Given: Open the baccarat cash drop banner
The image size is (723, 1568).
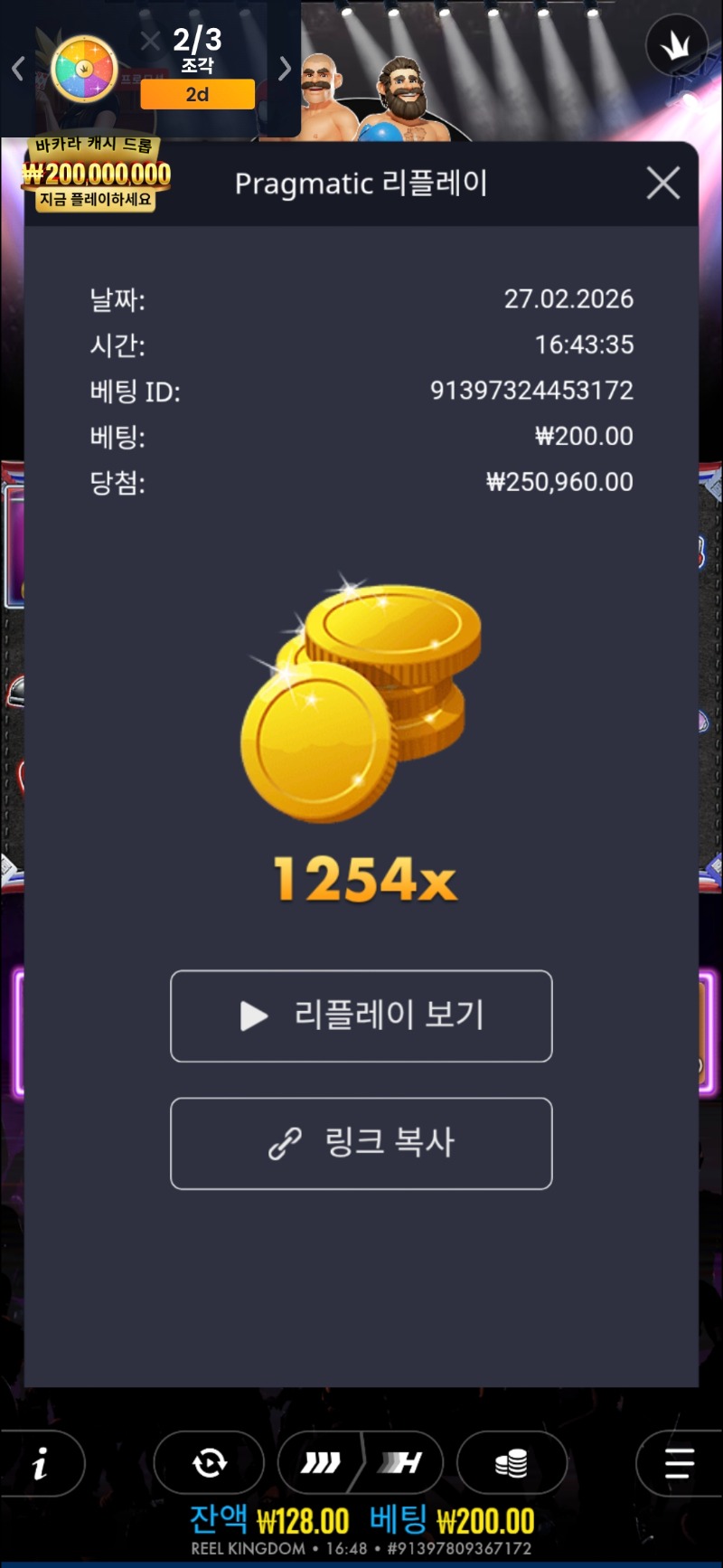Looking at the screenshot, I should pyautogui.click(x=97, y=174).
